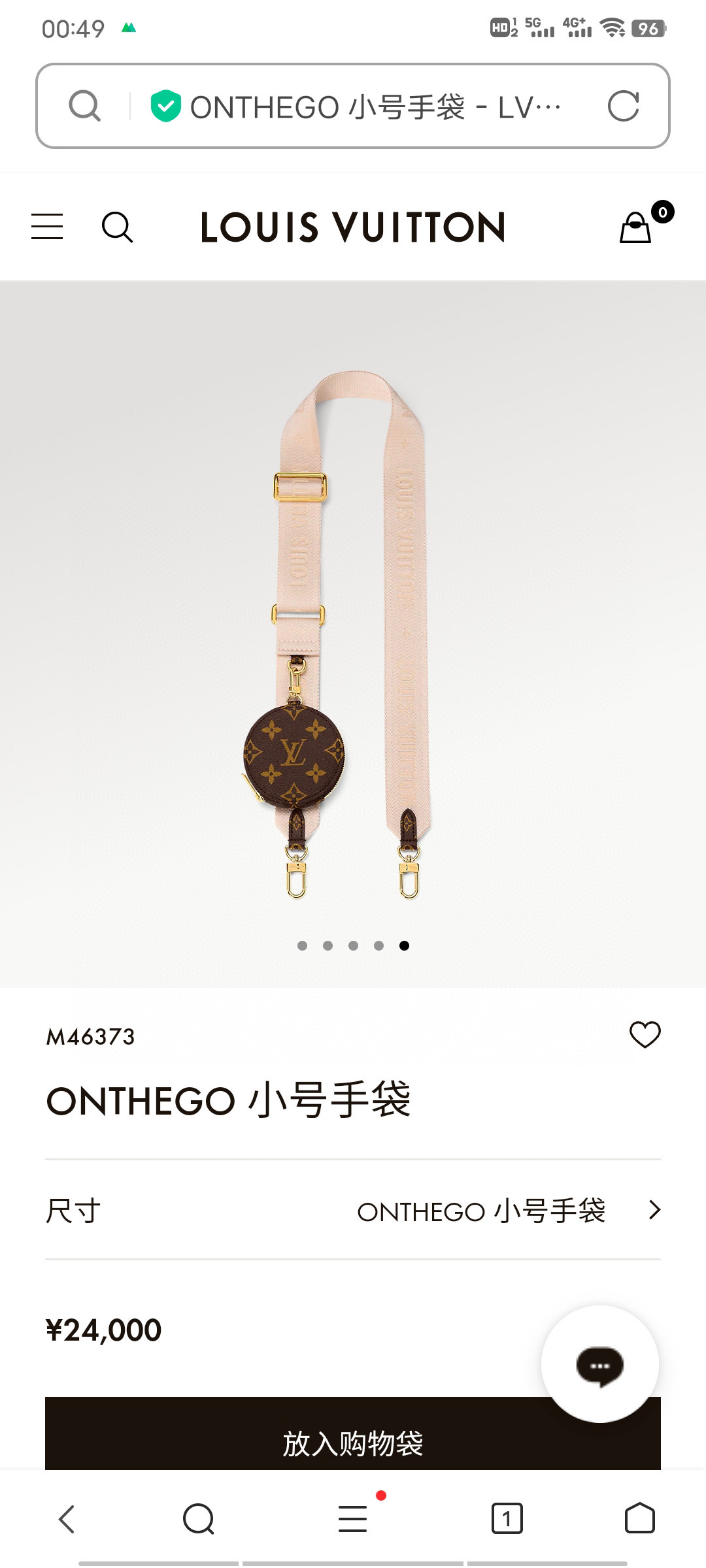Go to the browser home page
This screenshot has height=1568, width=706.
click(x=639, y=1518)
